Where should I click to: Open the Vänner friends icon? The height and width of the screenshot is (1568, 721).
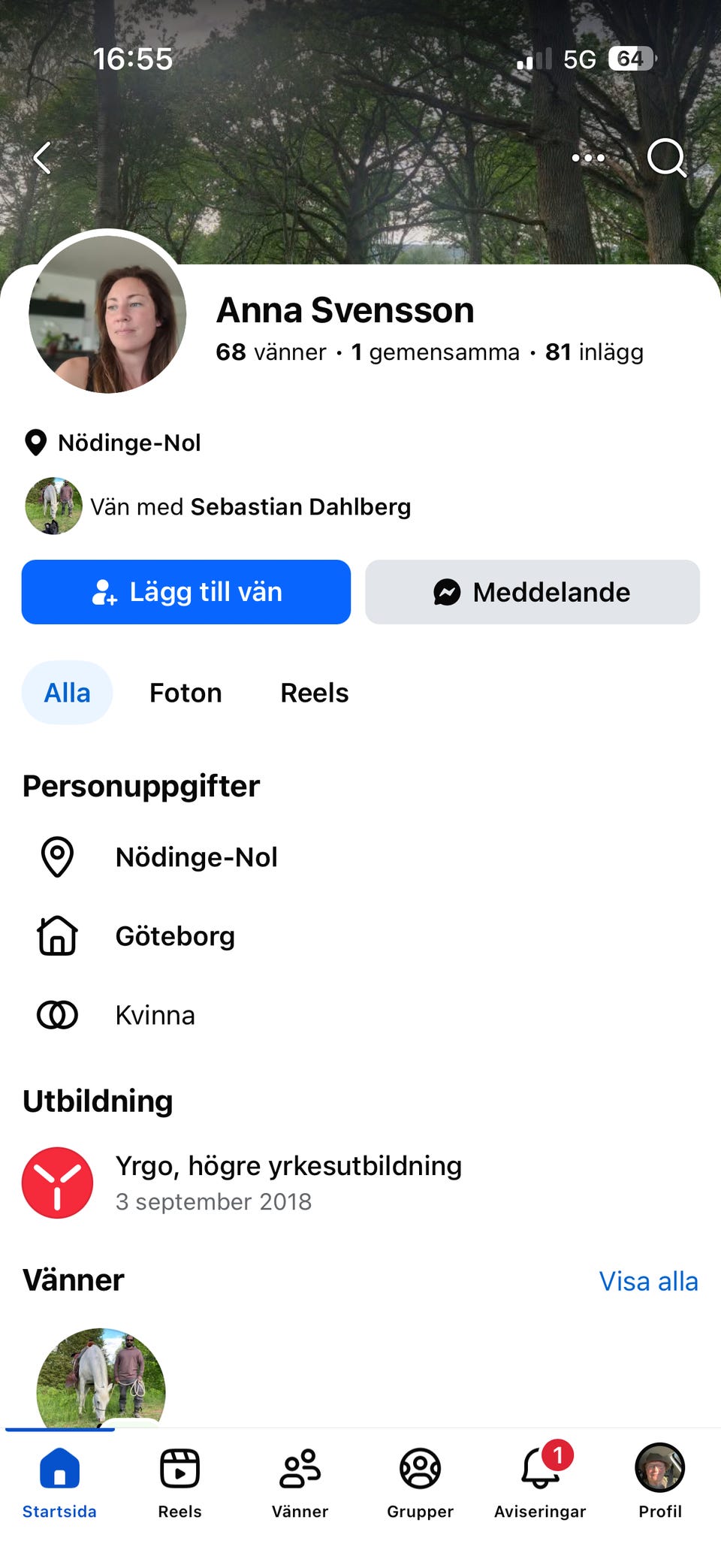coord(299,1467)
